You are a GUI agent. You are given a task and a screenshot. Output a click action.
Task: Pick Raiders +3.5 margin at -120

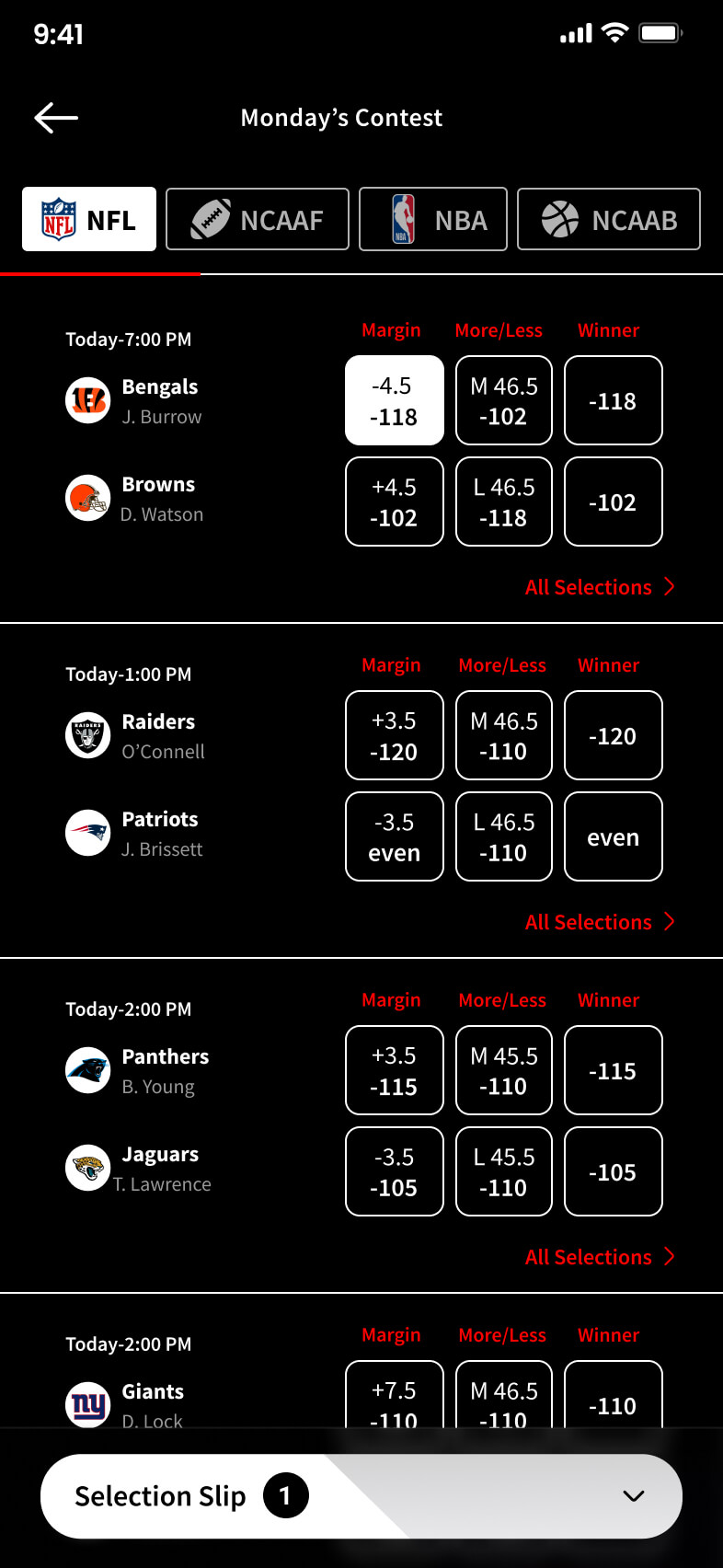(x=395, y=735)
